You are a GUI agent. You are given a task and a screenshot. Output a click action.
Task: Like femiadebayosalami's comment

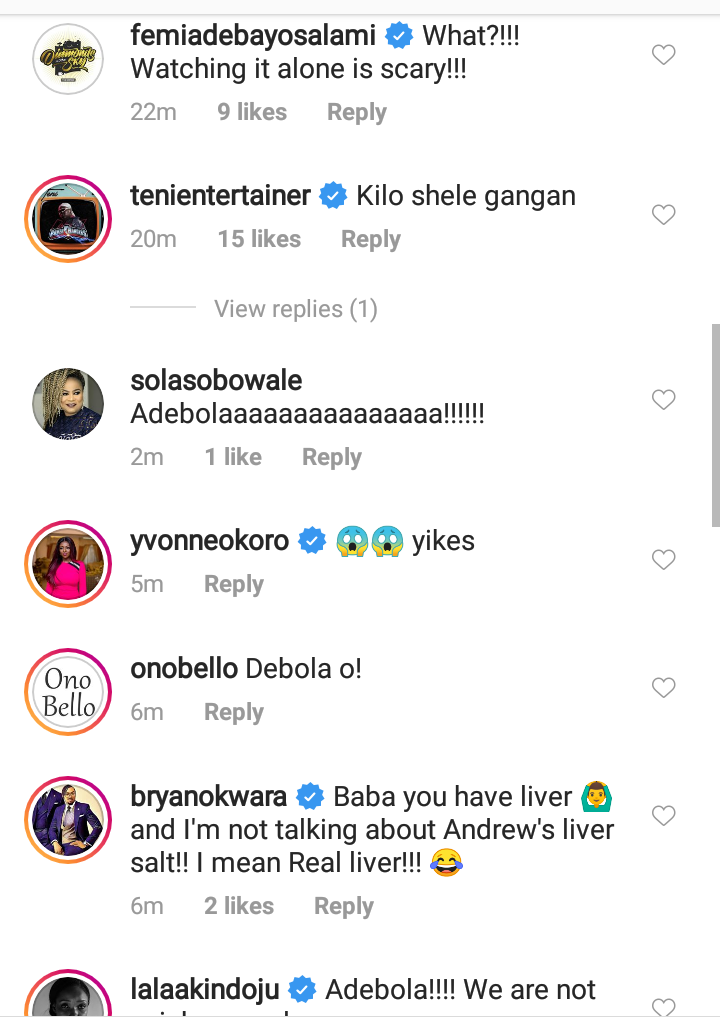click(x=664, y=56)
